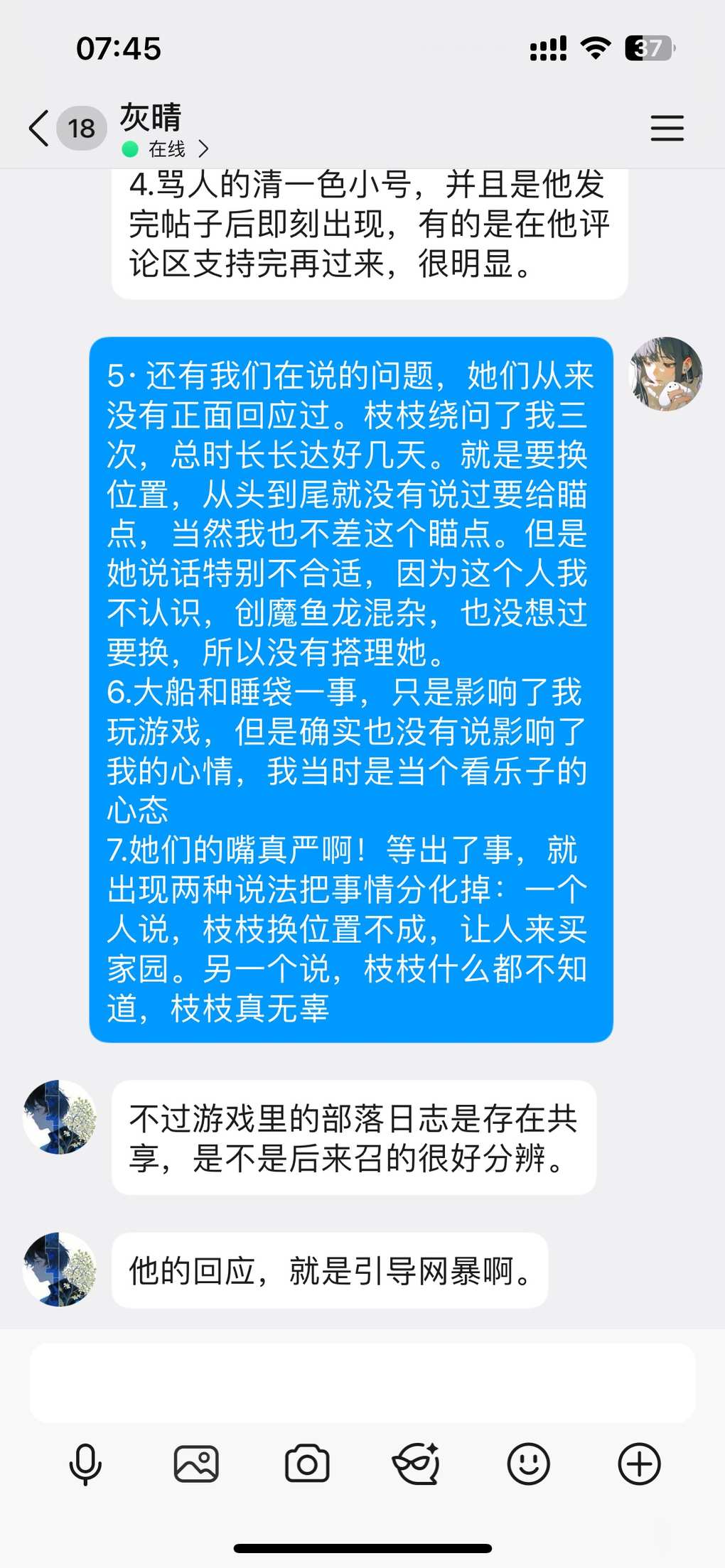Open the plus menu for more options
The width and height of the screenshot is (725, 1568).
[639, 1464]
